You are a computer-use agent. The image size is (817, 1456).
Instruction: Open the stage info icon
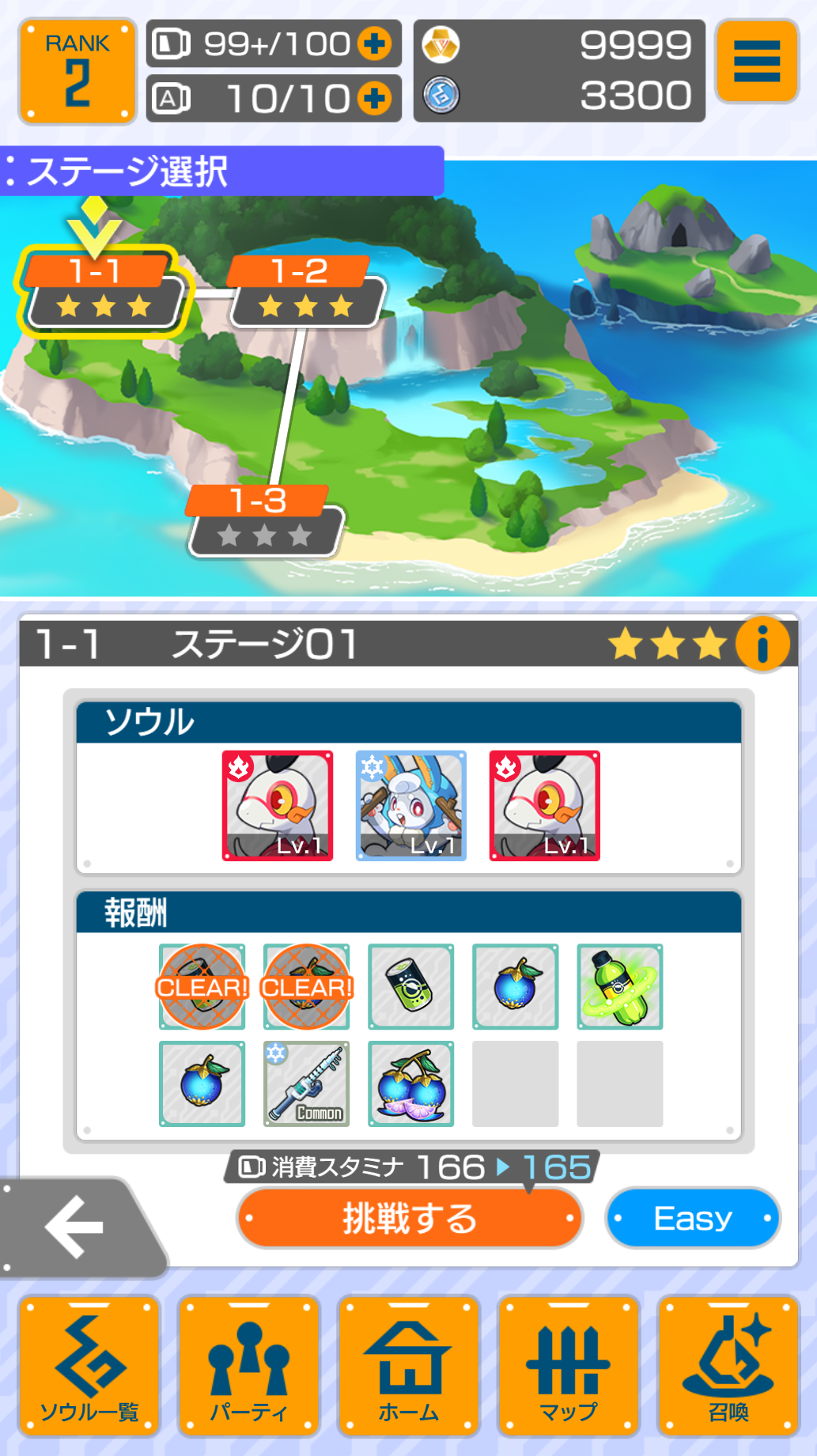click(x=762, y=644)
